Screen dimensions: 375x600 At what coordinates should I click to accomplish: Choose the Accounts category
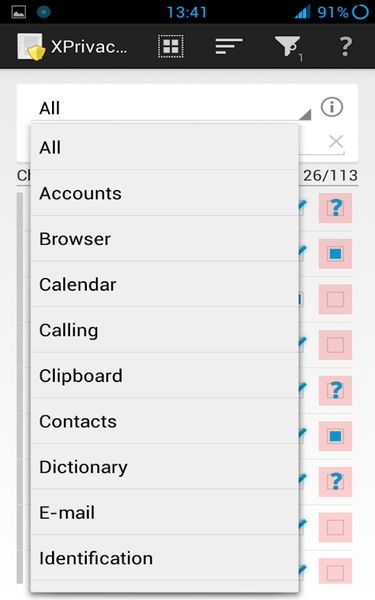165,193
